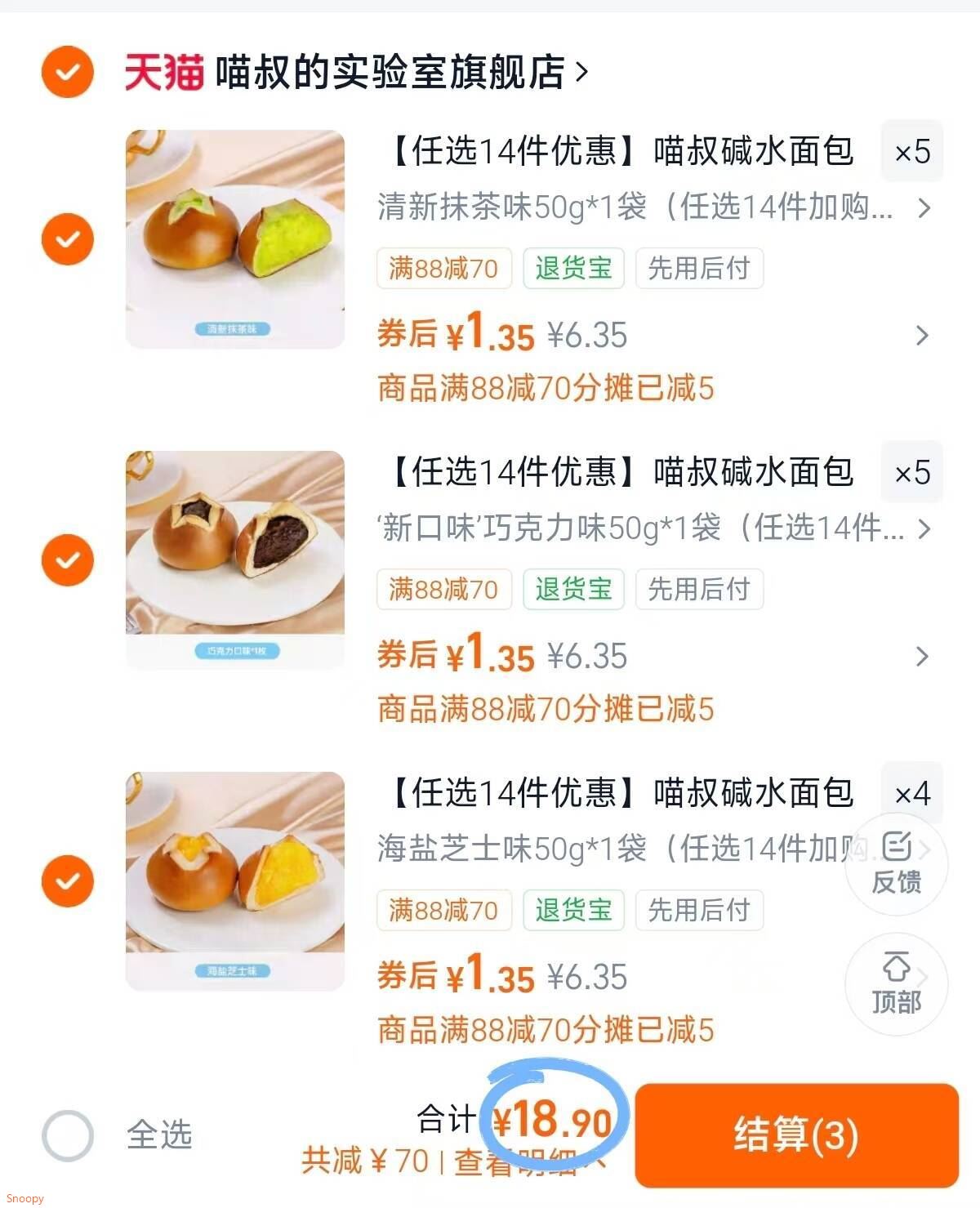
Task: Expand the '新口味'巧克力味50g*1袋 spec selector
Action: (653, 528)
